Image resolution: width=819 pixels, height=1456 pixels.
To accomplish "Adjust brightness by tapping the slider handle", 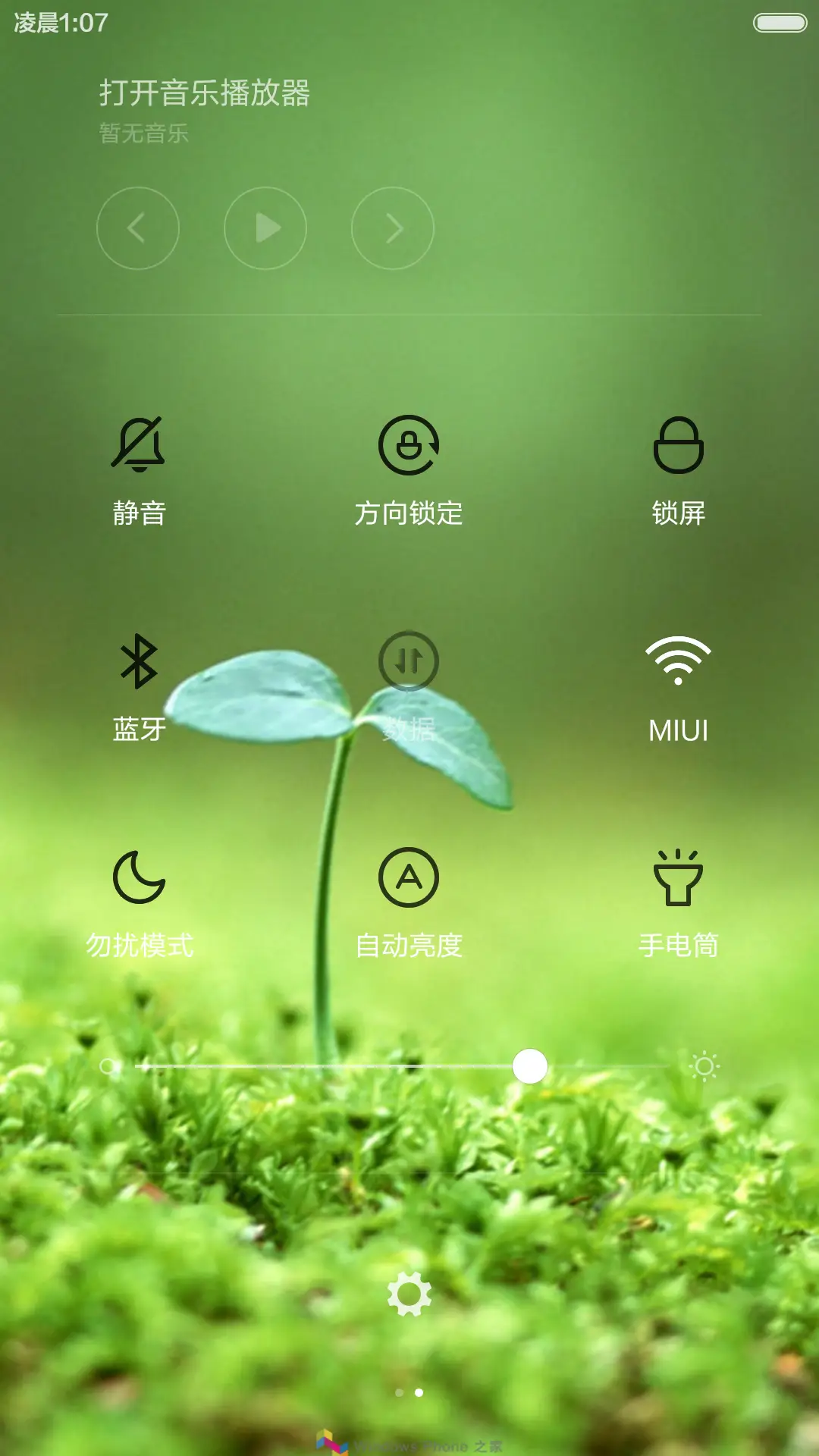I will [x=529, y=1066].
